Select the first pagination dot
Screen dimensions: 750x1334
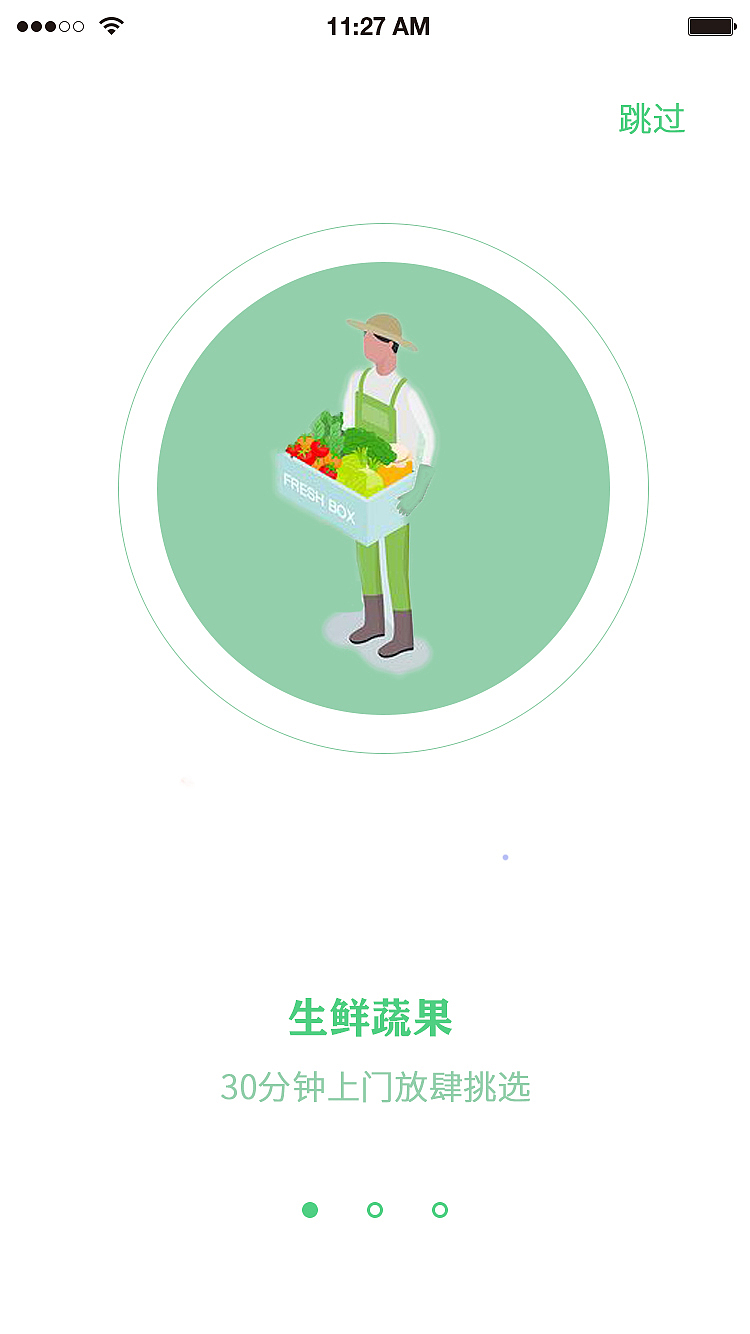click(310, 1210)
